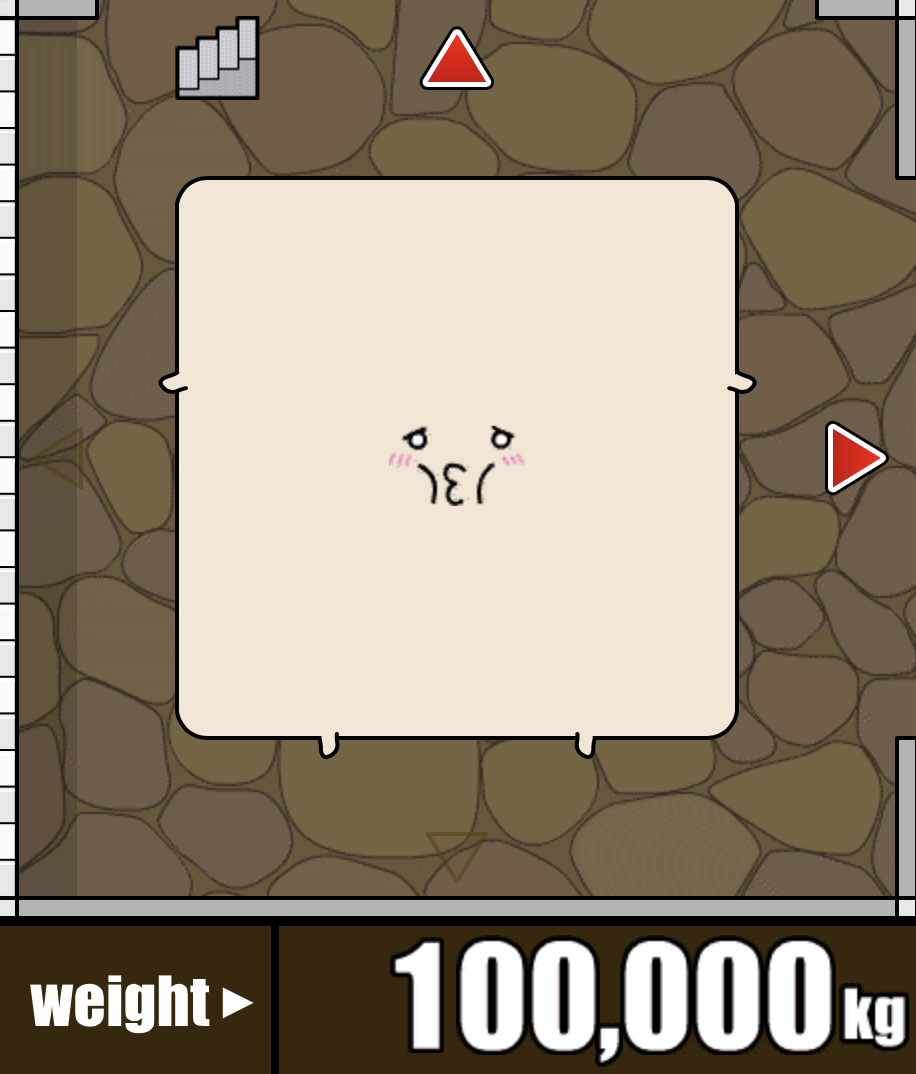
Task: Tap the red up arrow
Action: [457, 61]
